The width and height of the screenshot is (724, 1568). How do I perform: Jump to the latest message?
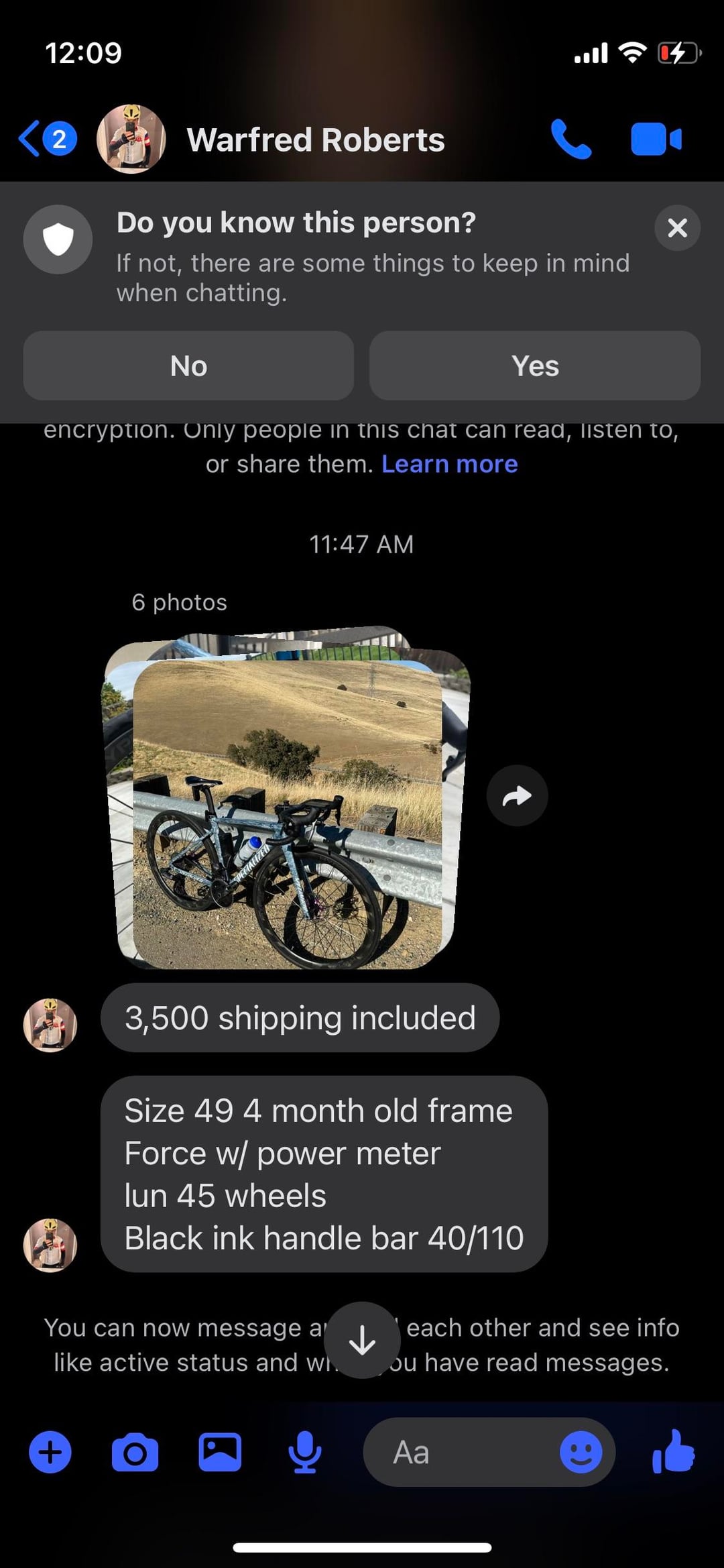362,1340
